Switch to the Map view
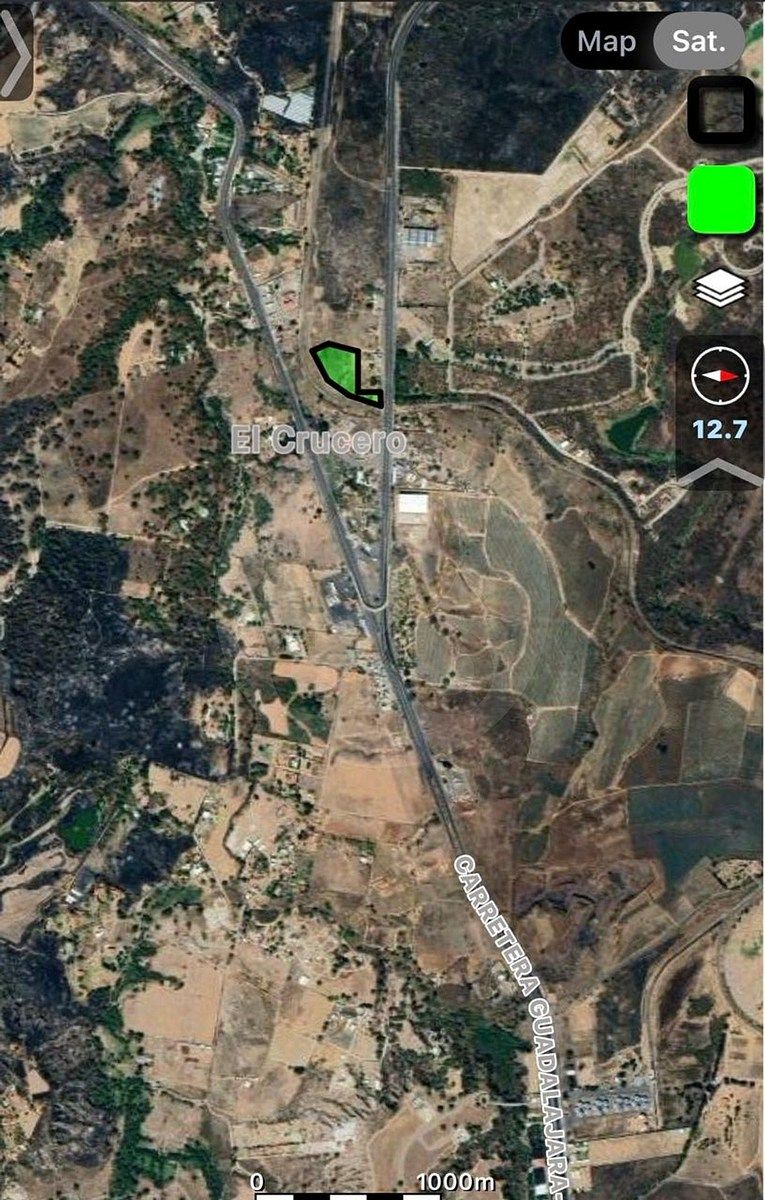This screenshot has width=765, height=1200. (x=607, y=41)
